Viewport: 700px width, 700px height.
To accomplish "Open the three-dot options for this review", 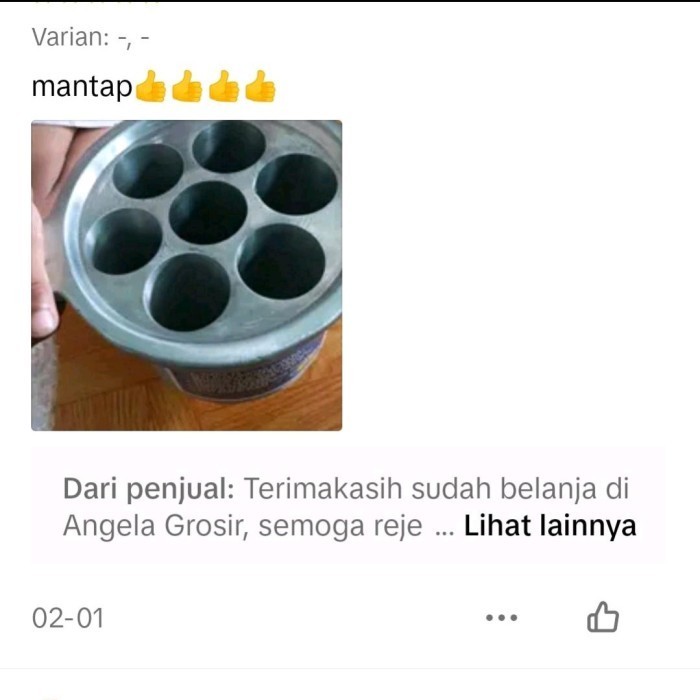I will tap(501, 618).
